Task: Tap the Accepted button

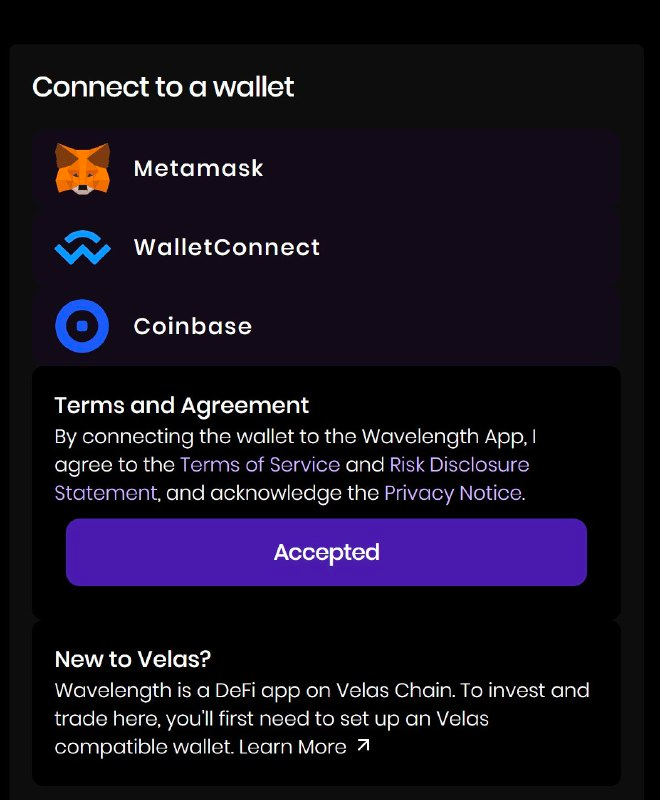Action: (x=326, y=552)
